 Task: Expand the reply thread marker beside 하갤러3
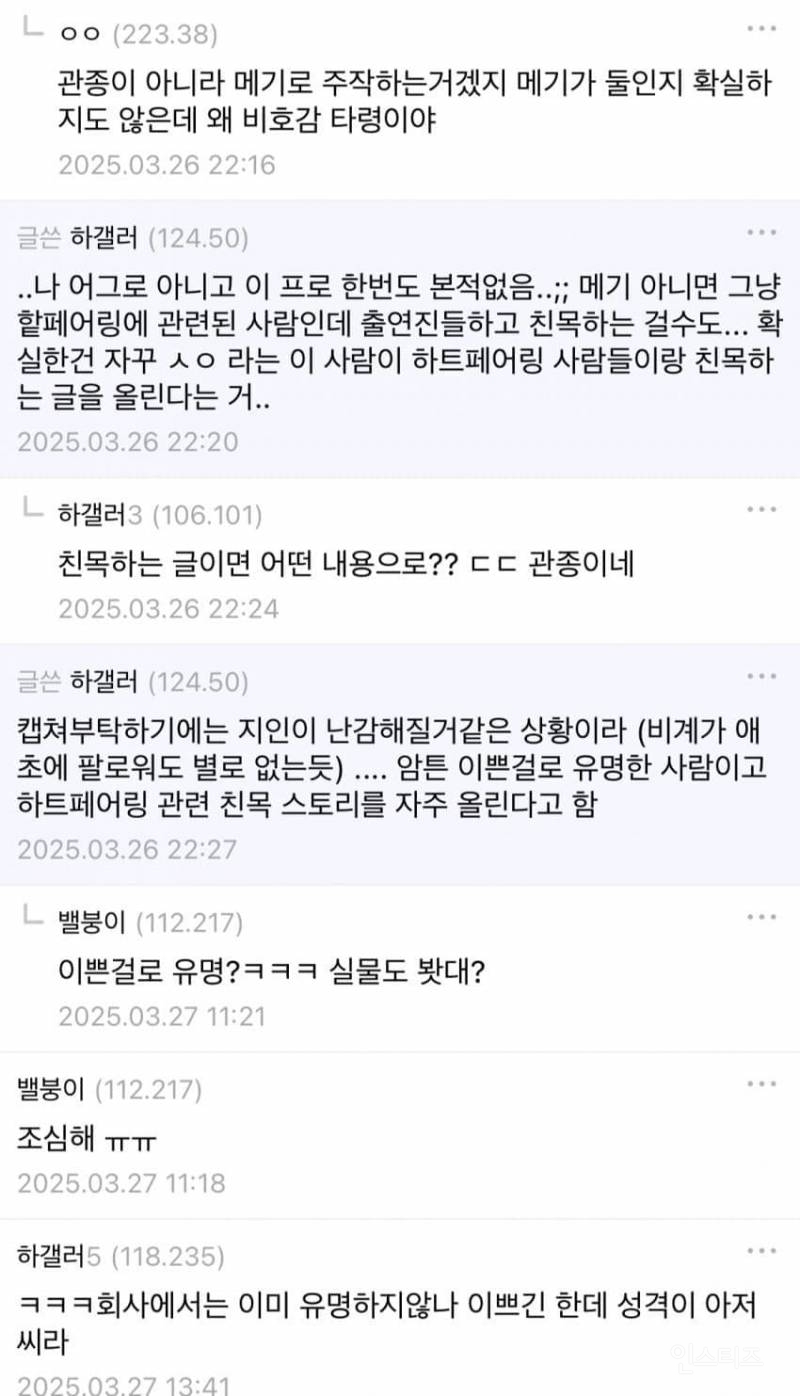click(x=32, y=510)
